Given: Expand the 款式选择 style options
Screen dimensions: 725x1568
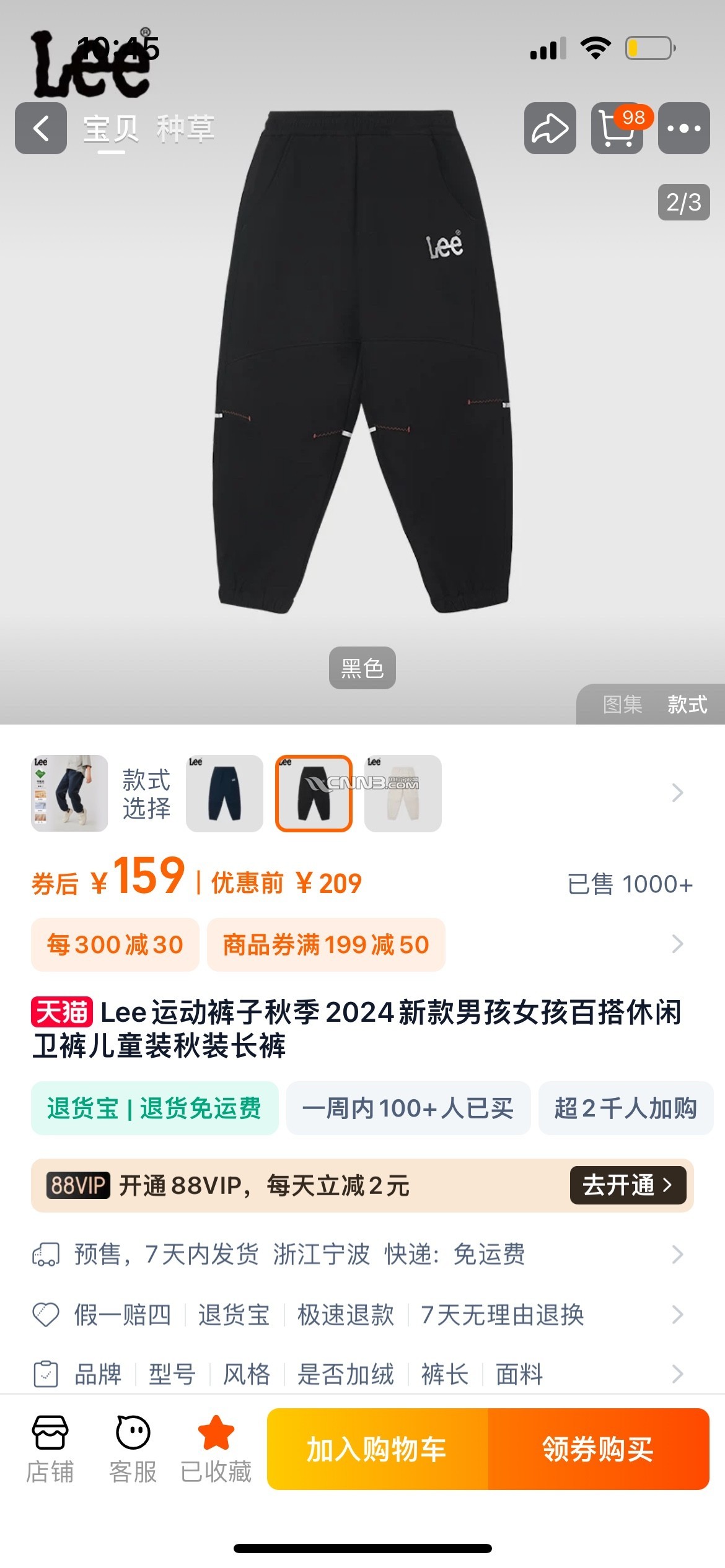Looking at the screenshot, I should [677, 793].
